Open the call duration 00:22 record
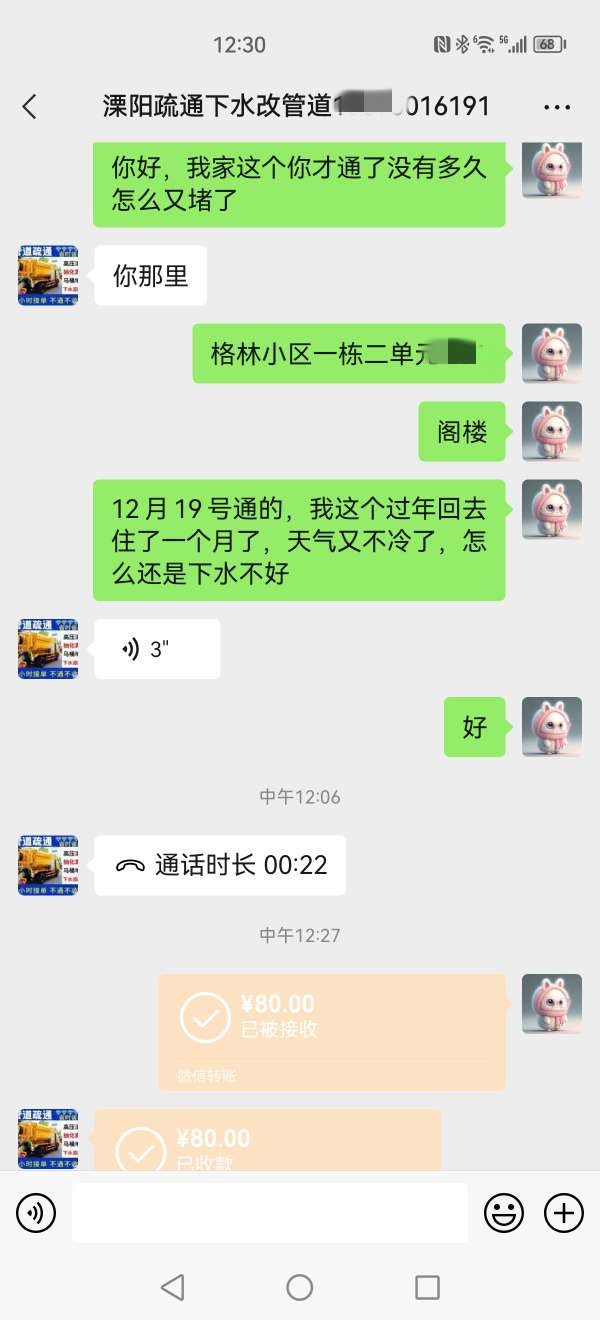Image resolution: width=600 pixels, height=1320 pixels. pos(220,865)
